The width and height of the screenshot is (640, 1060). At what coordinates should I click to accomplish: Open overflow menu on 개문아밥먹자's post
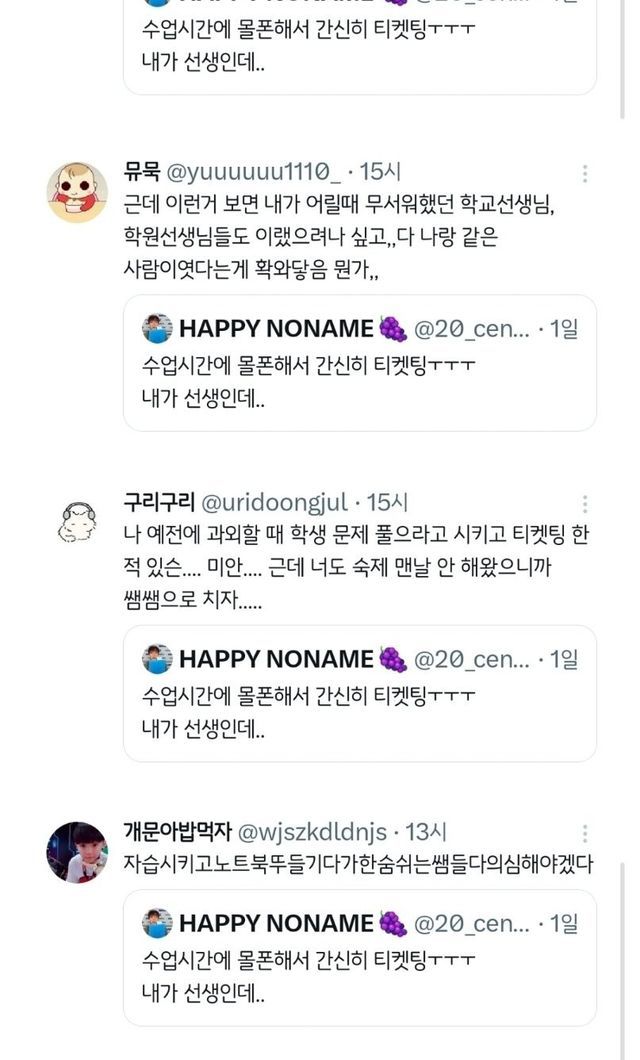pyautogui.click(x=585, y=834)
